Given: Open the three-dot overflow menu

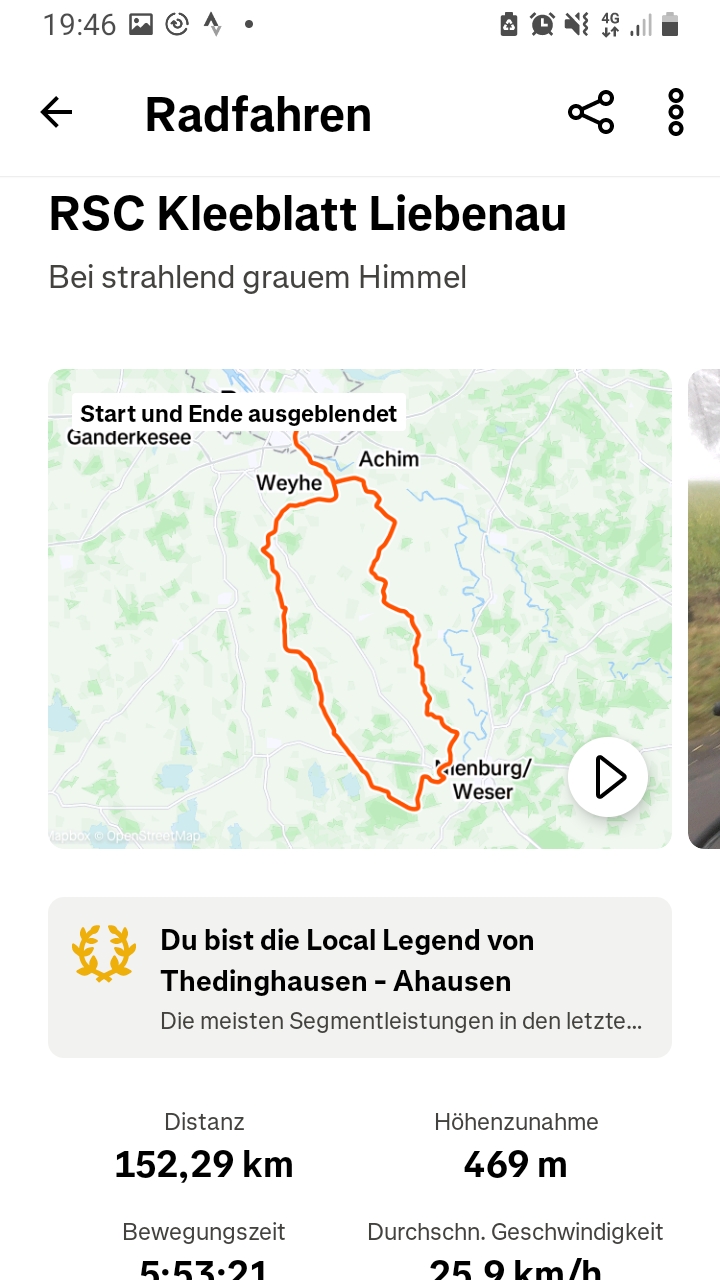Looking at the screenshot, I should [676, 113].
